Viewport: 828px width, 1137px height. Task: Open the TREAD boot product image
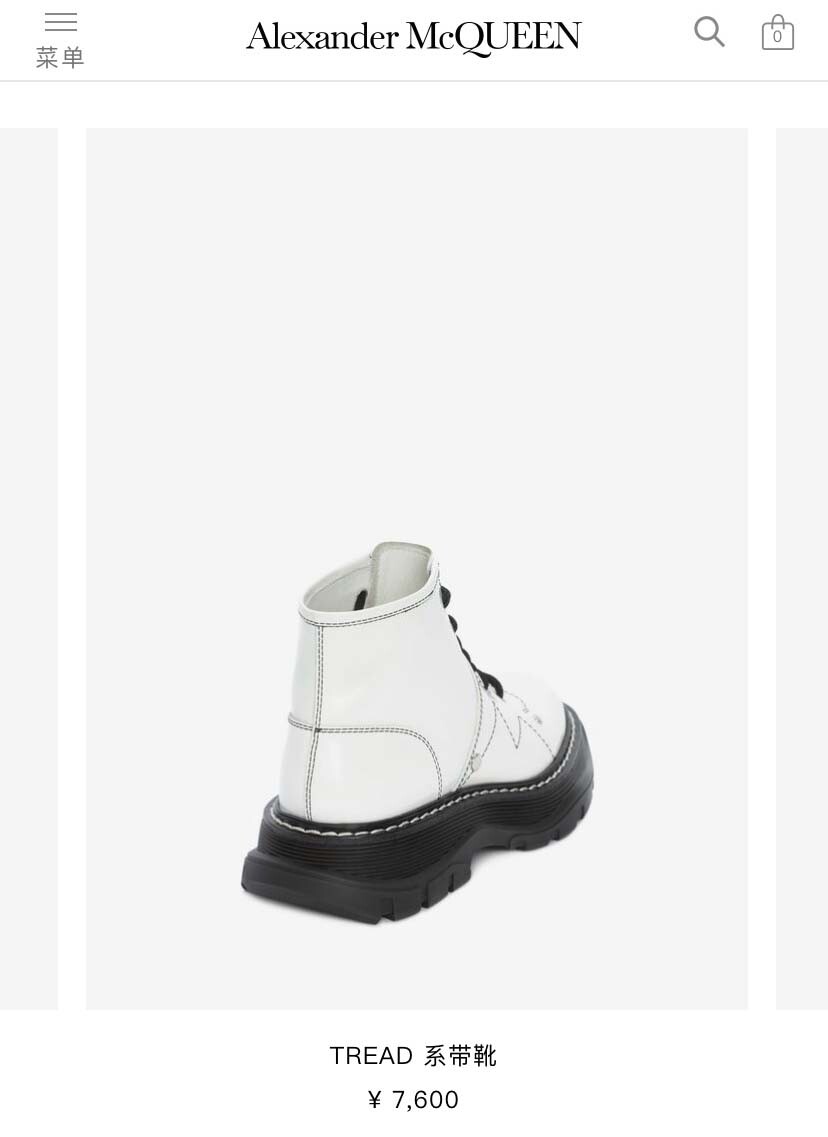coord(416,568)
